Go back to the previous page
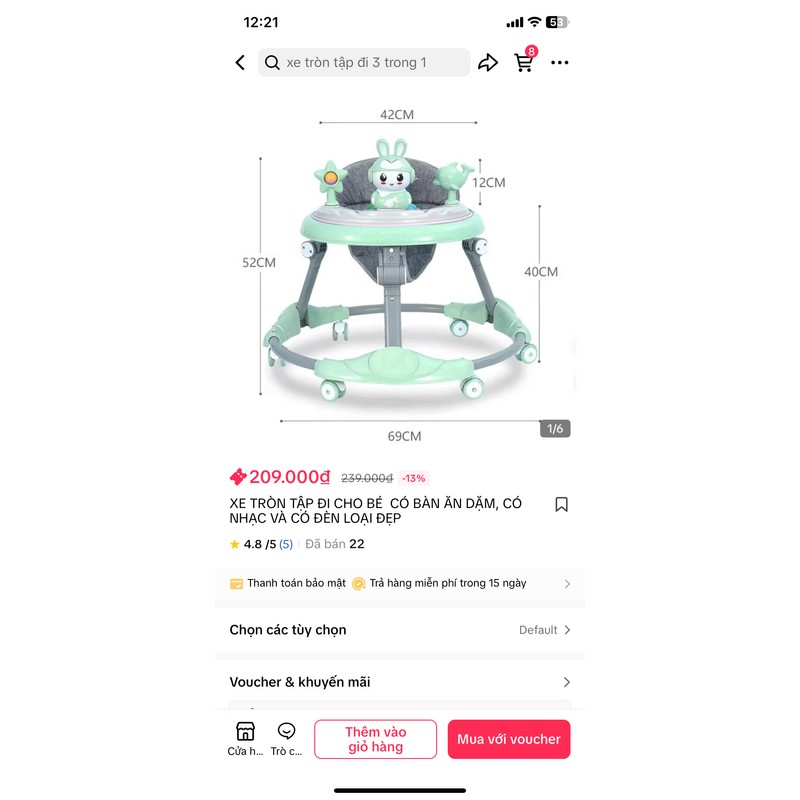 [240, 63]
